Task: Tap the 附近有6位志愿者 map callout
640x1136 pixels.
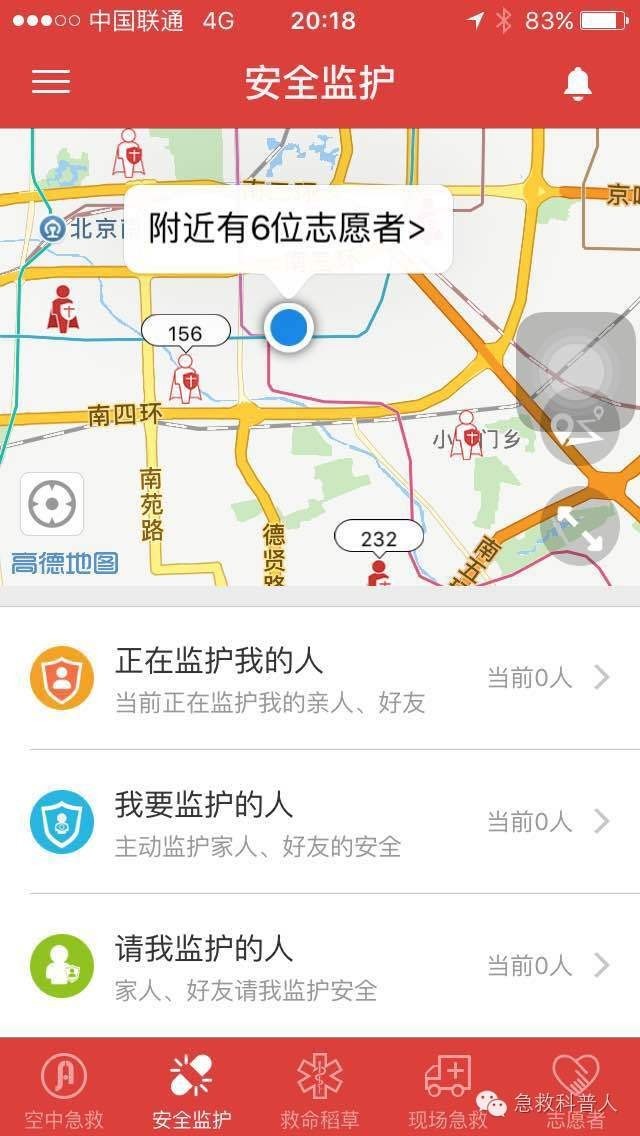Action: [x=287, y=229]
